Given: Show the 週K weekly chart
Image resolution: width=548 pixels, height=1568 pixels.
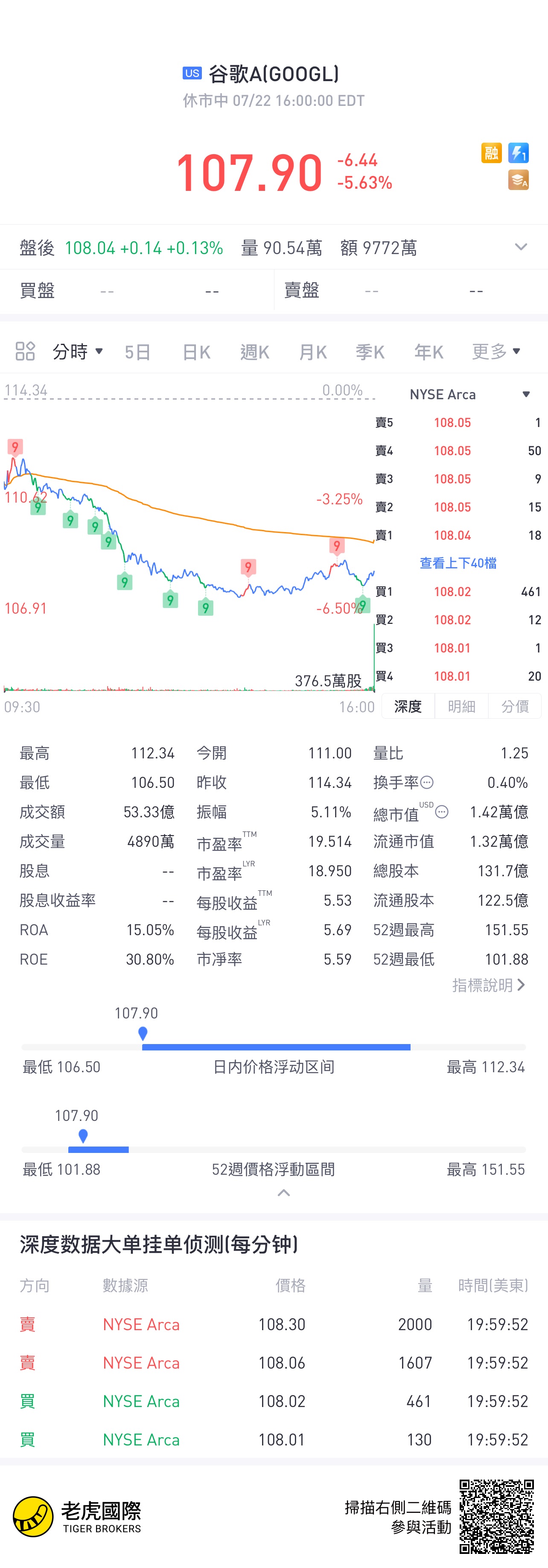Looking at the screenshot, I should [x=255, y=352].
